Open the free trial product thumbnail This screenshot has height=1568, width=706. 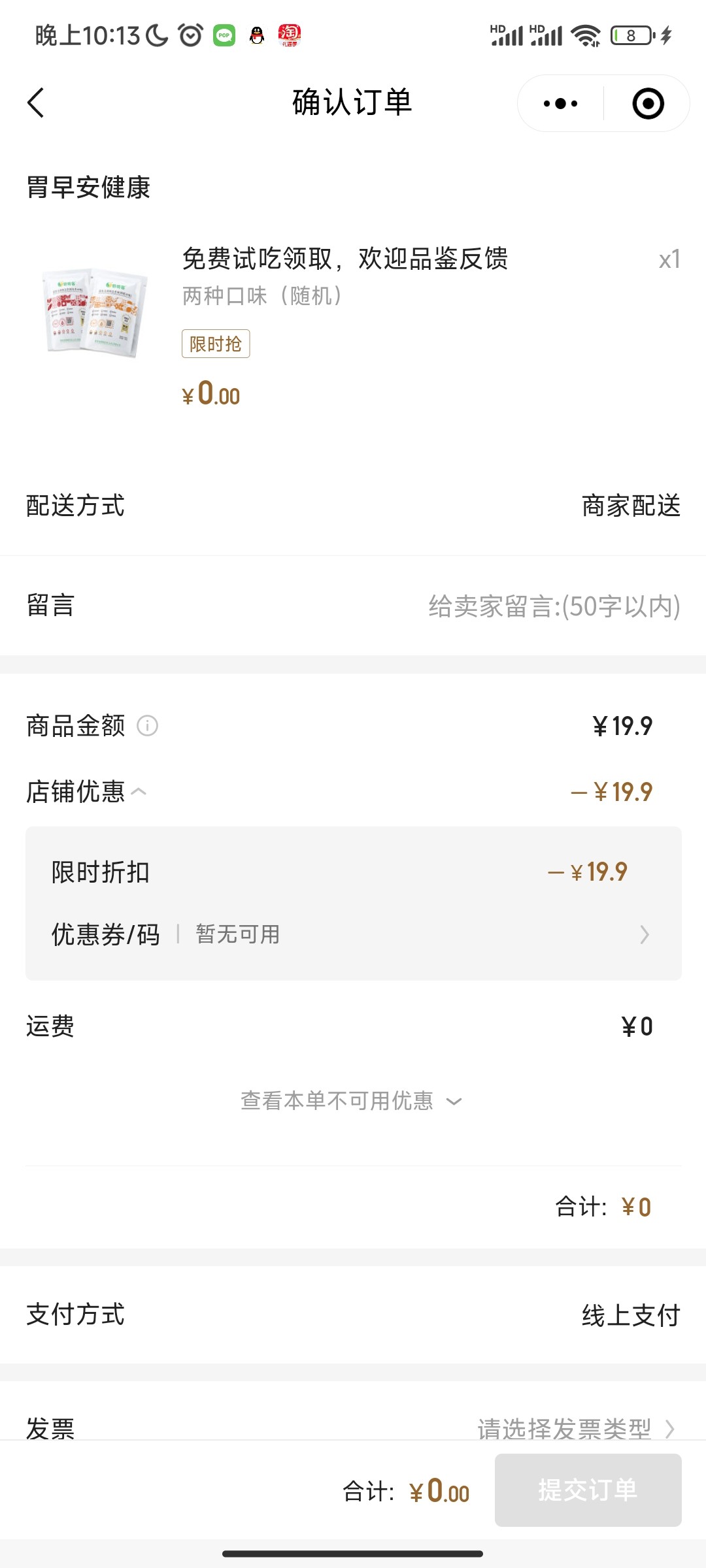(95, 312)
